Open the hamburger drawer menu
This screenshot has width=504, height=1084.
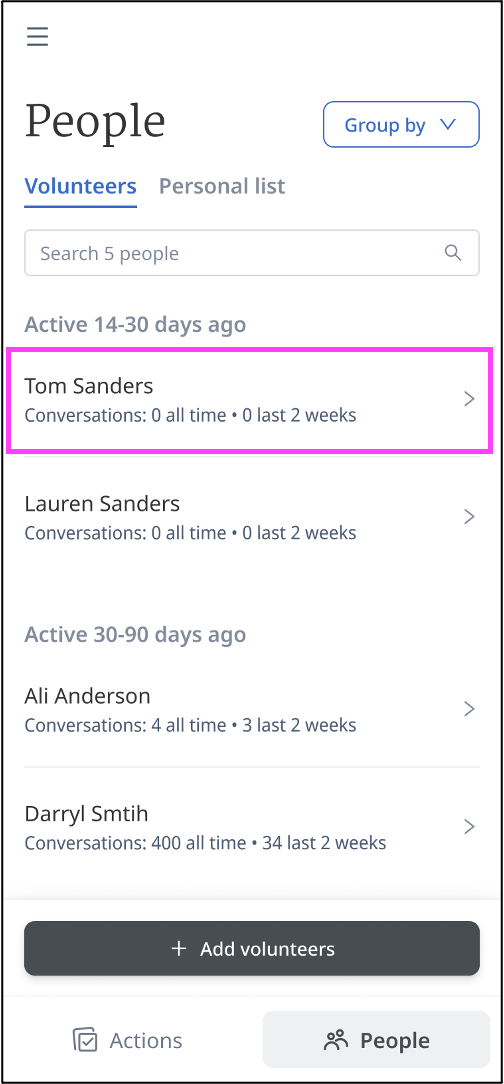37,36
